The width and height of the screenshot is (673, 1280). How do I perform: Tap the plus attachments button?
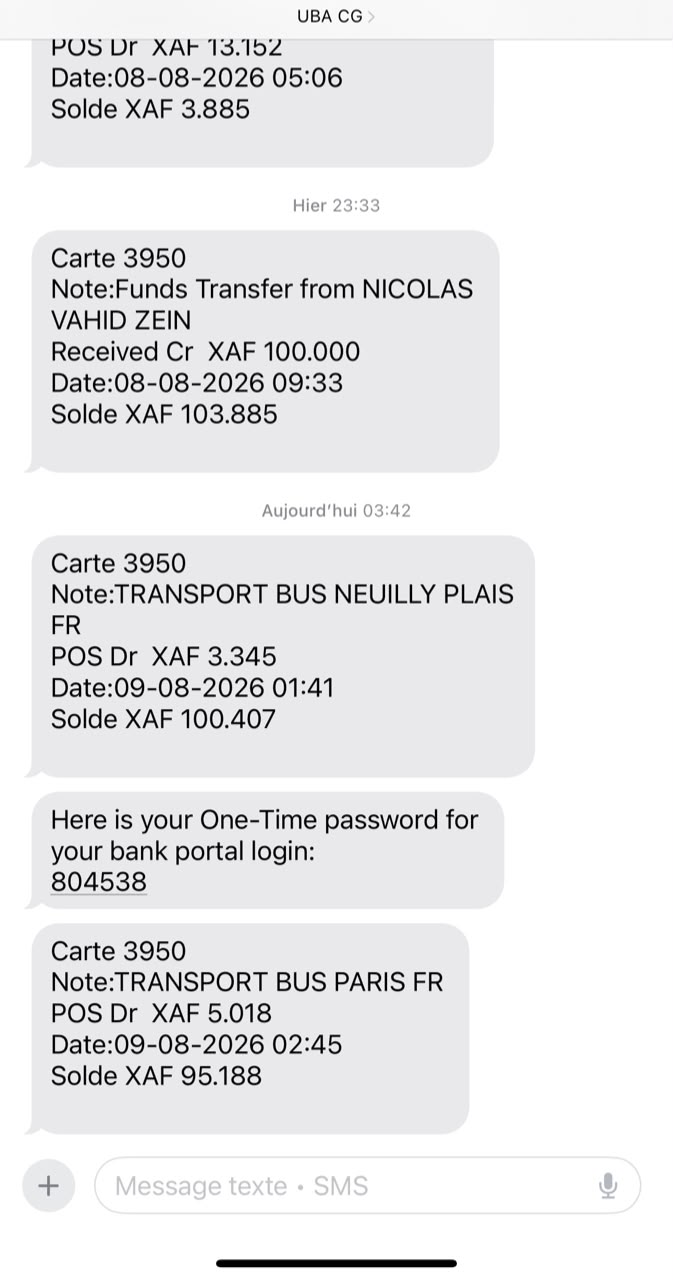(x=48, y=1186)
